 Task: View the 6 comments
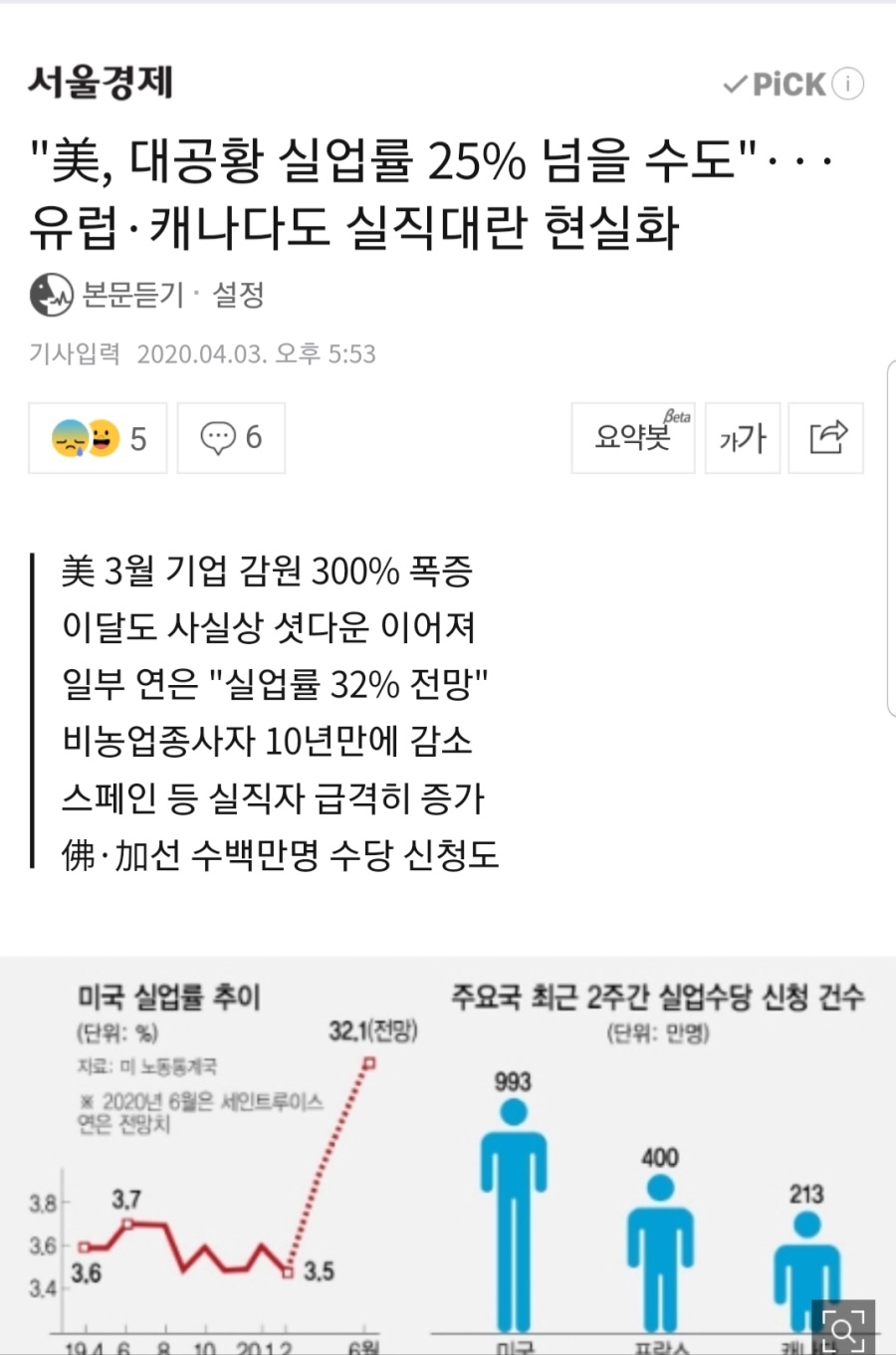coord(231,438)
